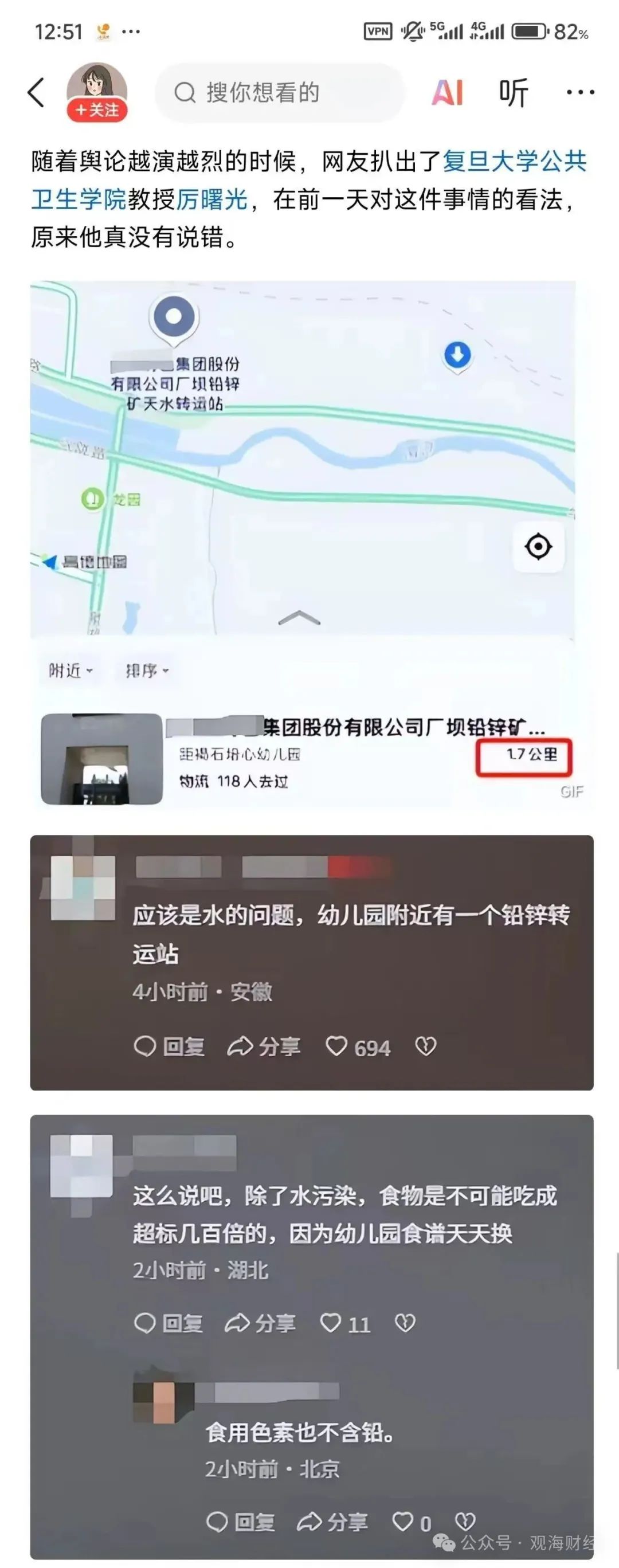The width and height of the screenshot is (619, 1568).
Task: Open the author's profile avatar
Action: tap(96, 85)
